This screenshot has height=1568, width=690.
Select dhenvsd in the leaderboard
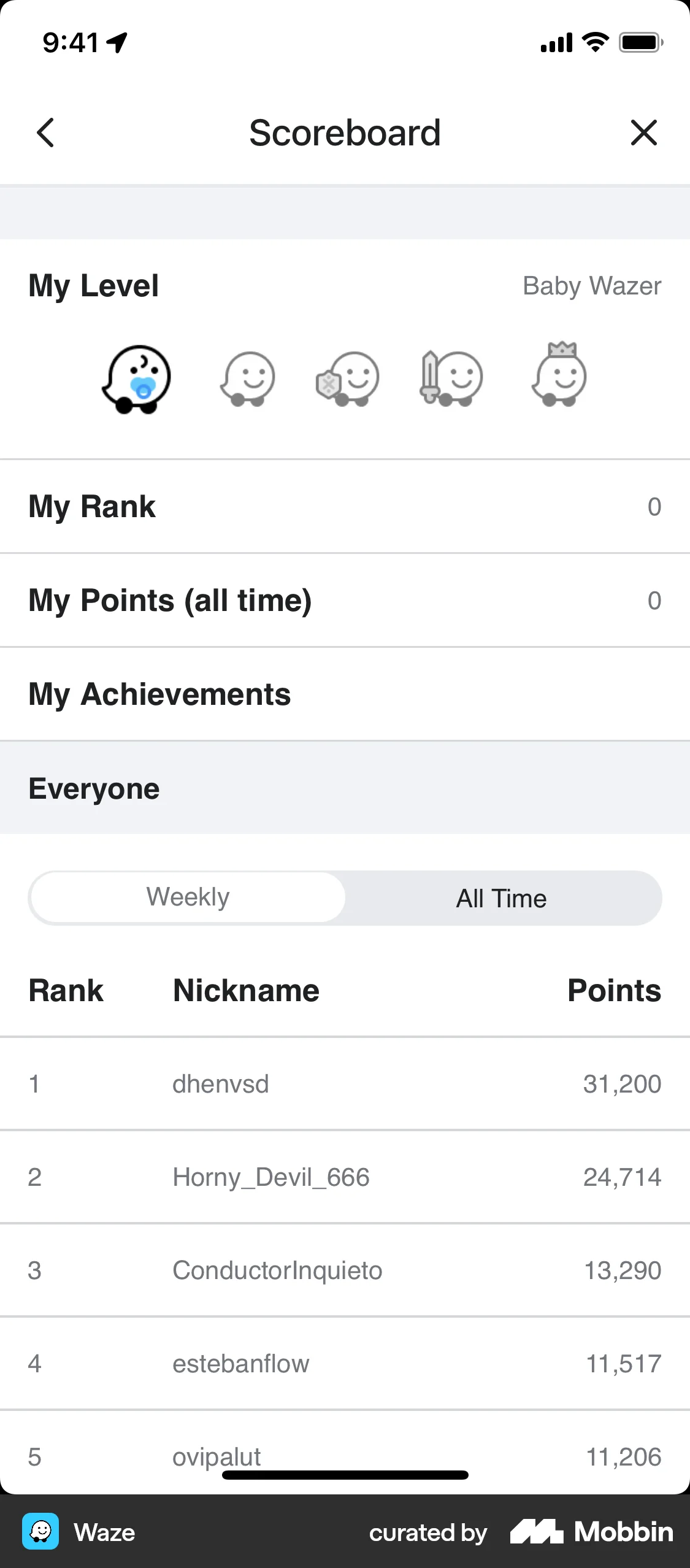coord(345,1084)
